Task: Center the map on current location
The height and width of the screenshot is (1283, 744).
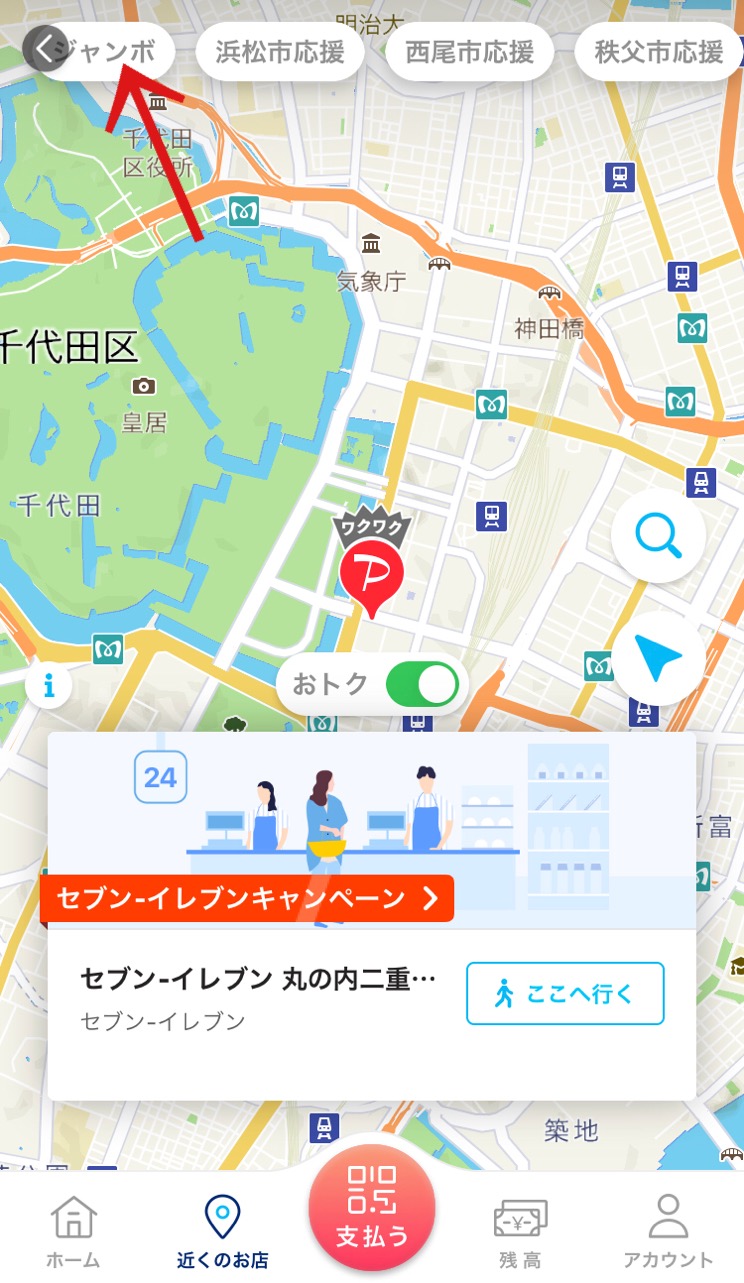Action: pos(658,659)
